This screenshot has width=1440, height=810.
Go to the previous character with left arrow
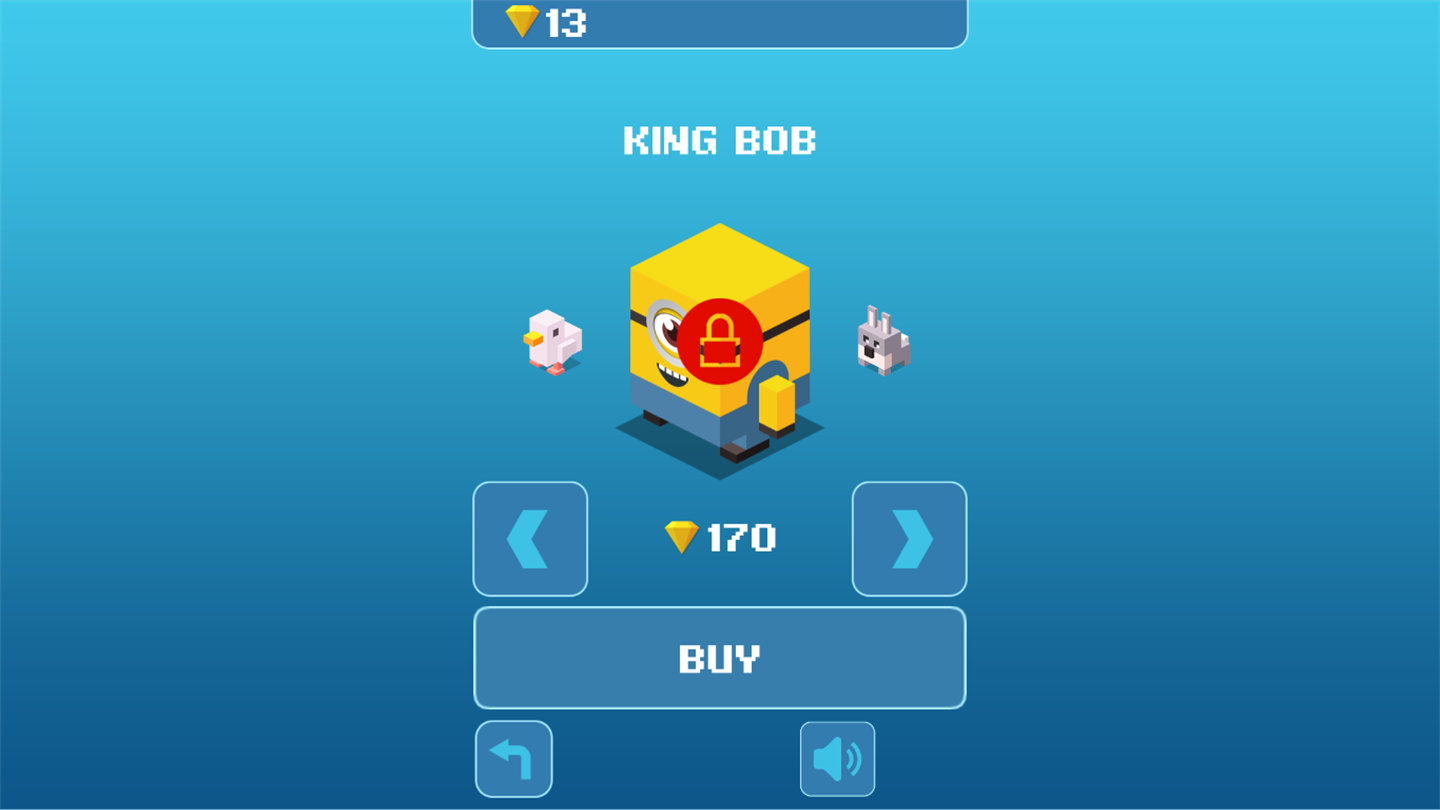(x=530, y=539)
